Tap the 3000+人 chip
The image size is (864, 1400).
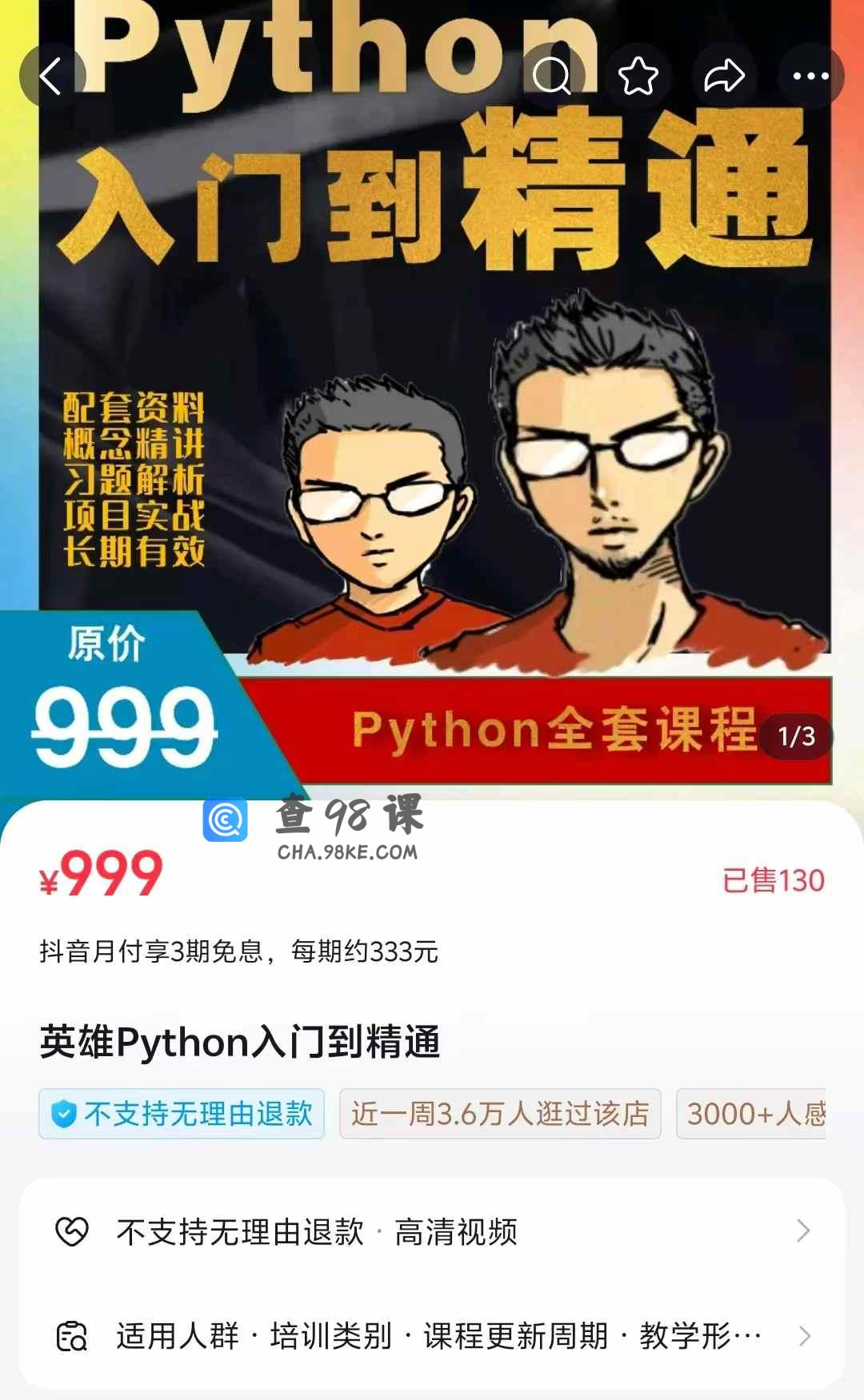coord(752,1113)
